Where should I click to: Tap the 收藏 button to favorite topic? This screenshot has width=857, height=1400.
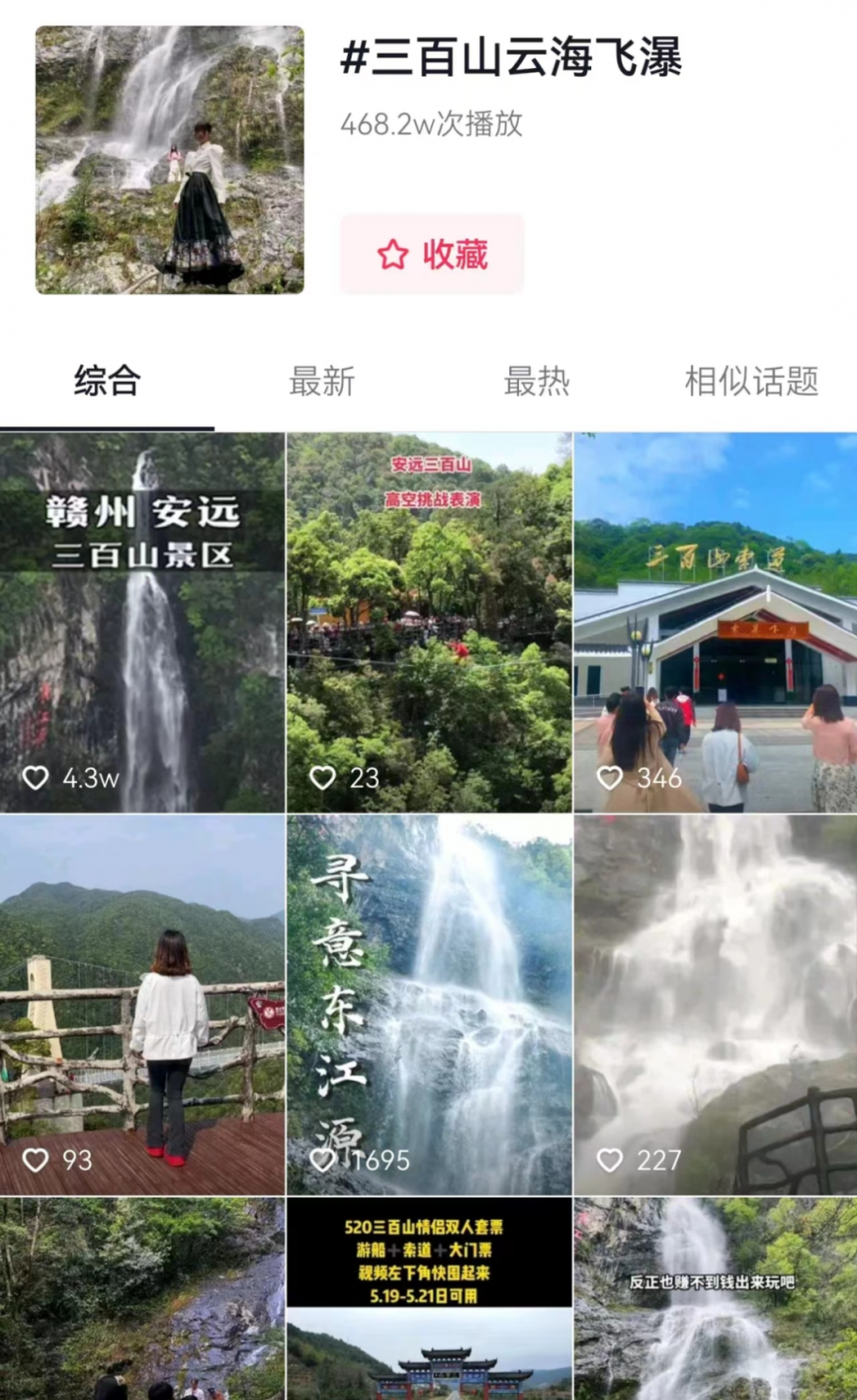[x=431, y=254]
